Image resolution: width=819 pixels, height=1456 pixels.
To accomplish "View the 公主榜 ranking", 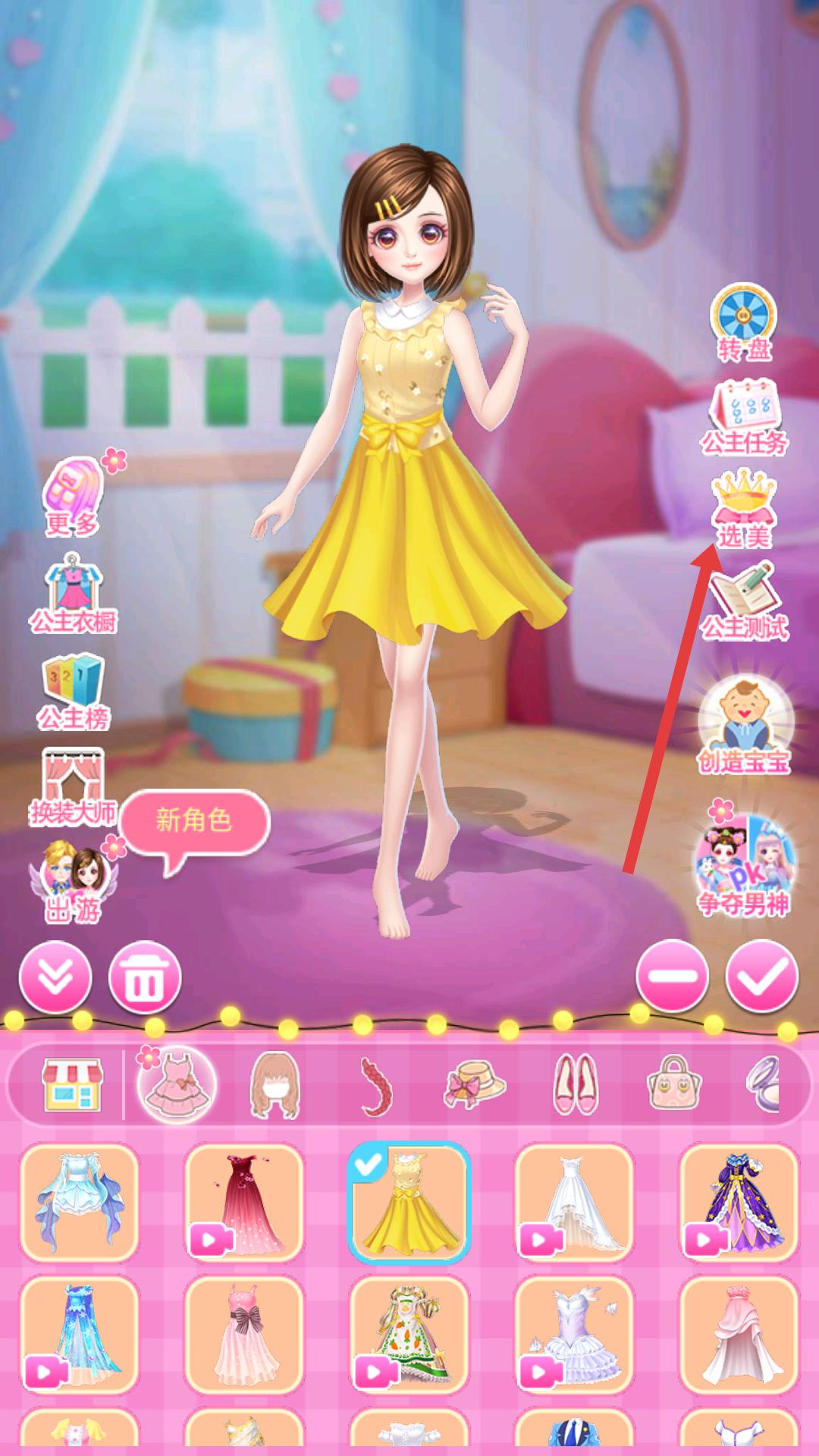I will tap(73, 692).
